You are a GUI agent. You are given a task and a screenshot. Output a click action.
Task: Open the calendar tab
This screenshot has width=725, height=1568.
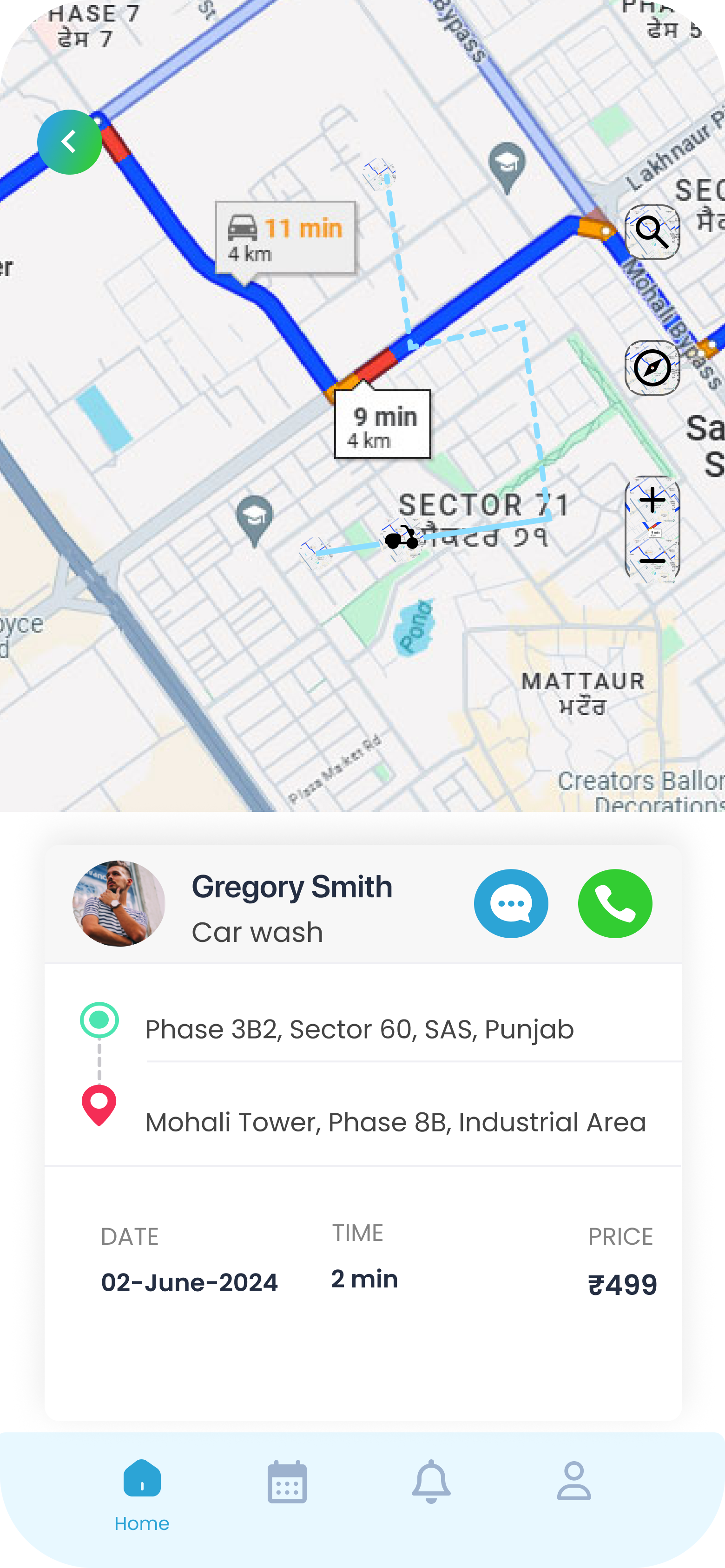click(287, 1482)
